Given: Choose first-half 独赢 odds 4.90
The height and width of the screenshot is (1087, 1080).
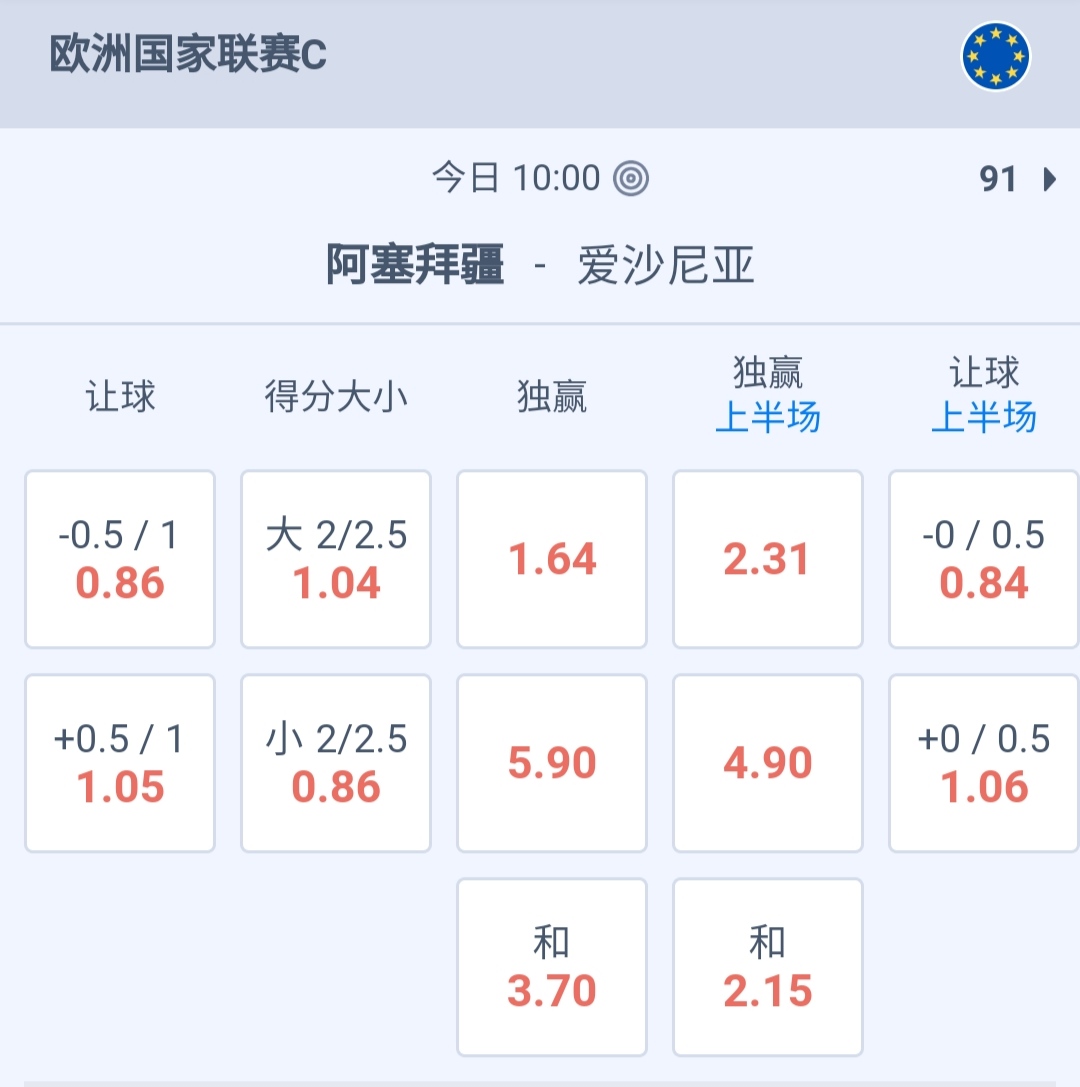Looking at the screenshot, I should point(768,764).
